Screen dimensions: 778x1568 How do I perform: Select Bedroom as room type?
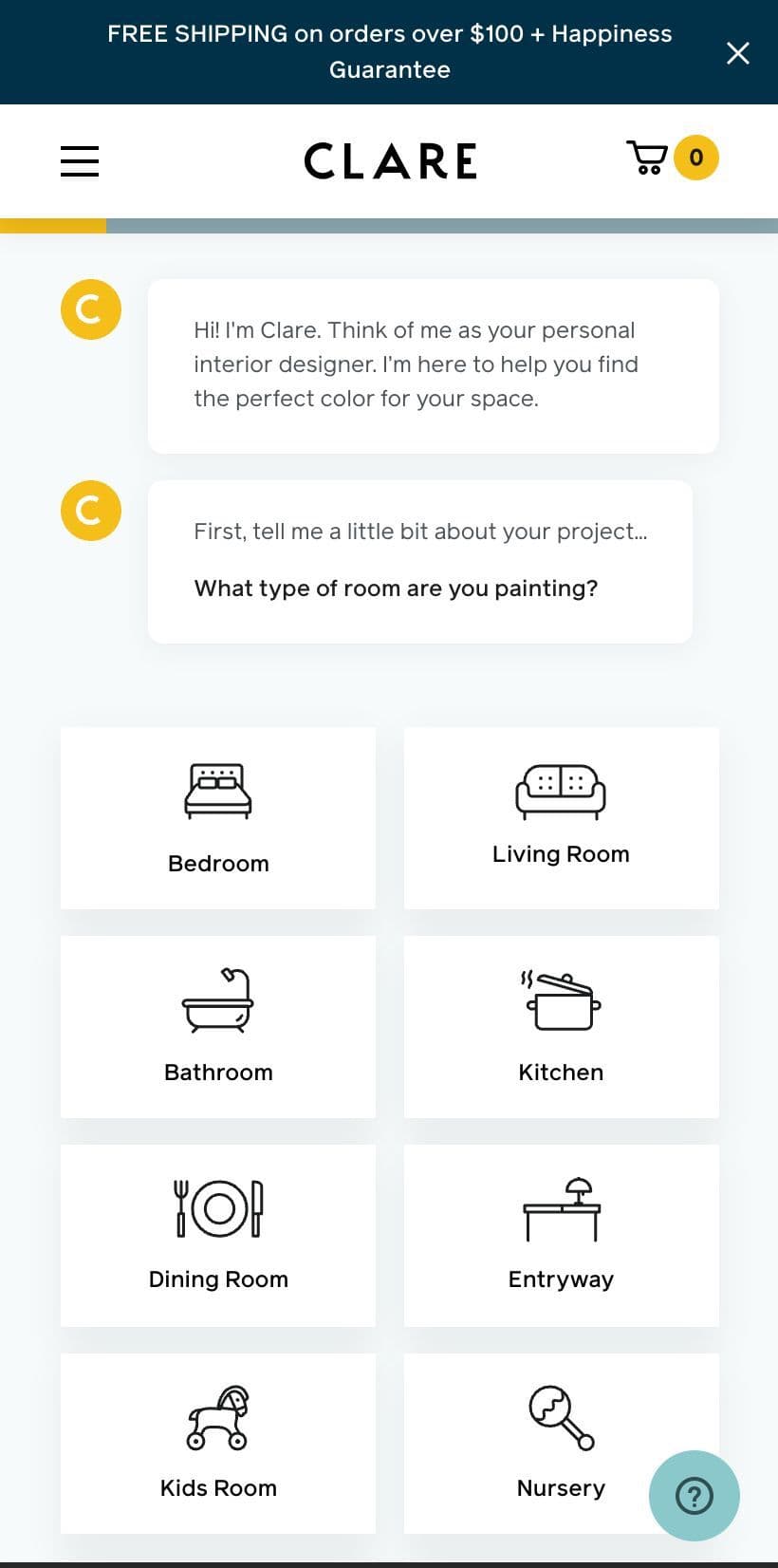(x=218, y=818)
